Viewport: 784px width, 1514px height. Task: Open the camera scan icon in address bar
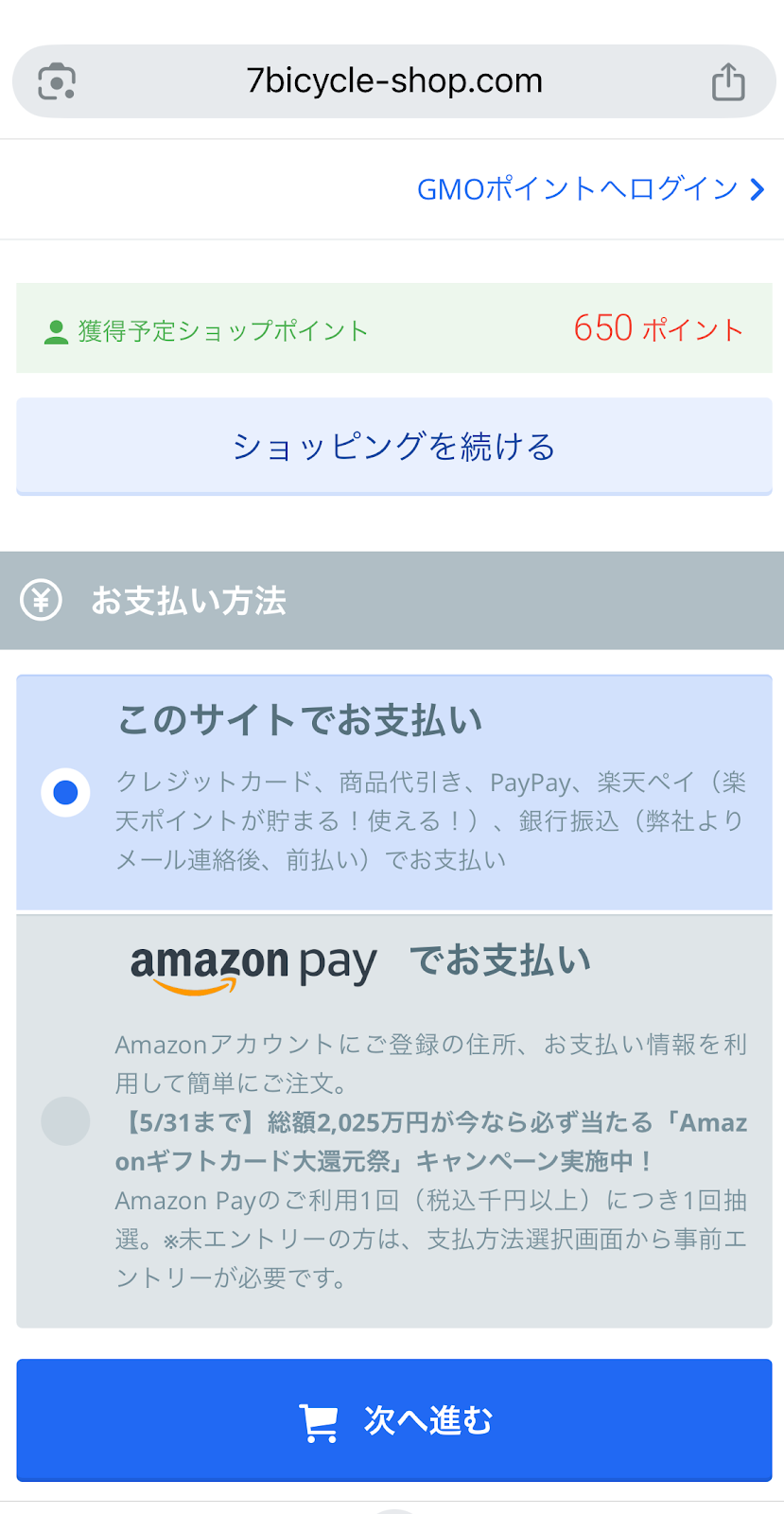click(57, 81)
